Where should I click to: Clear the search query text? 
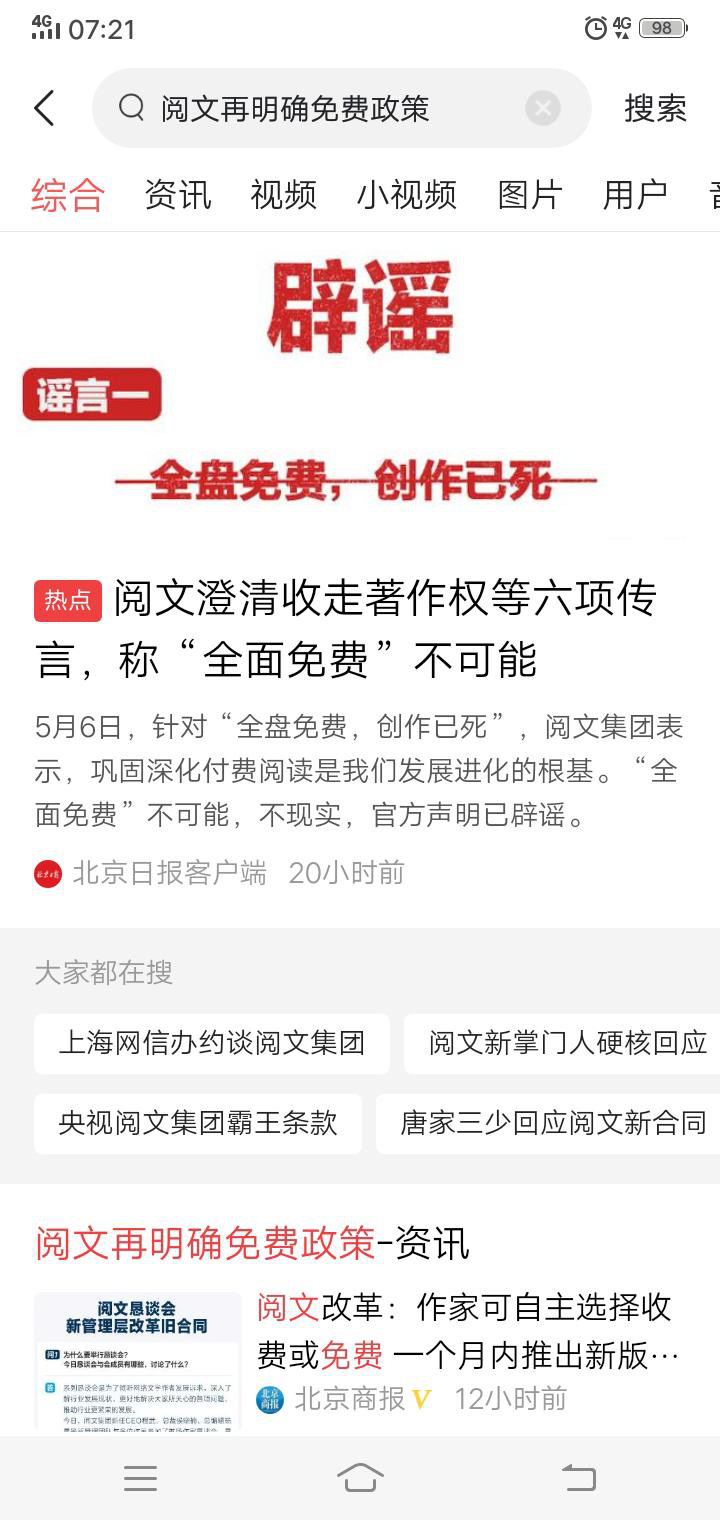pyautogui.click(x=542, y=108)
